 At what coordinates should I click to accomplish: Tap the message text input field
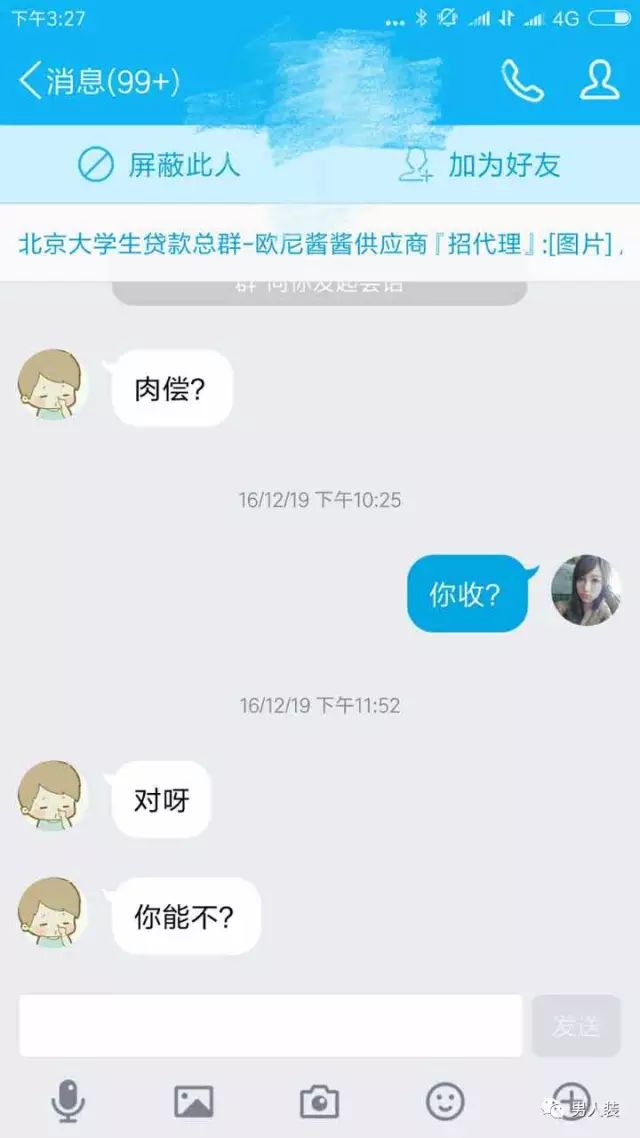click(x=271, y=1026)
